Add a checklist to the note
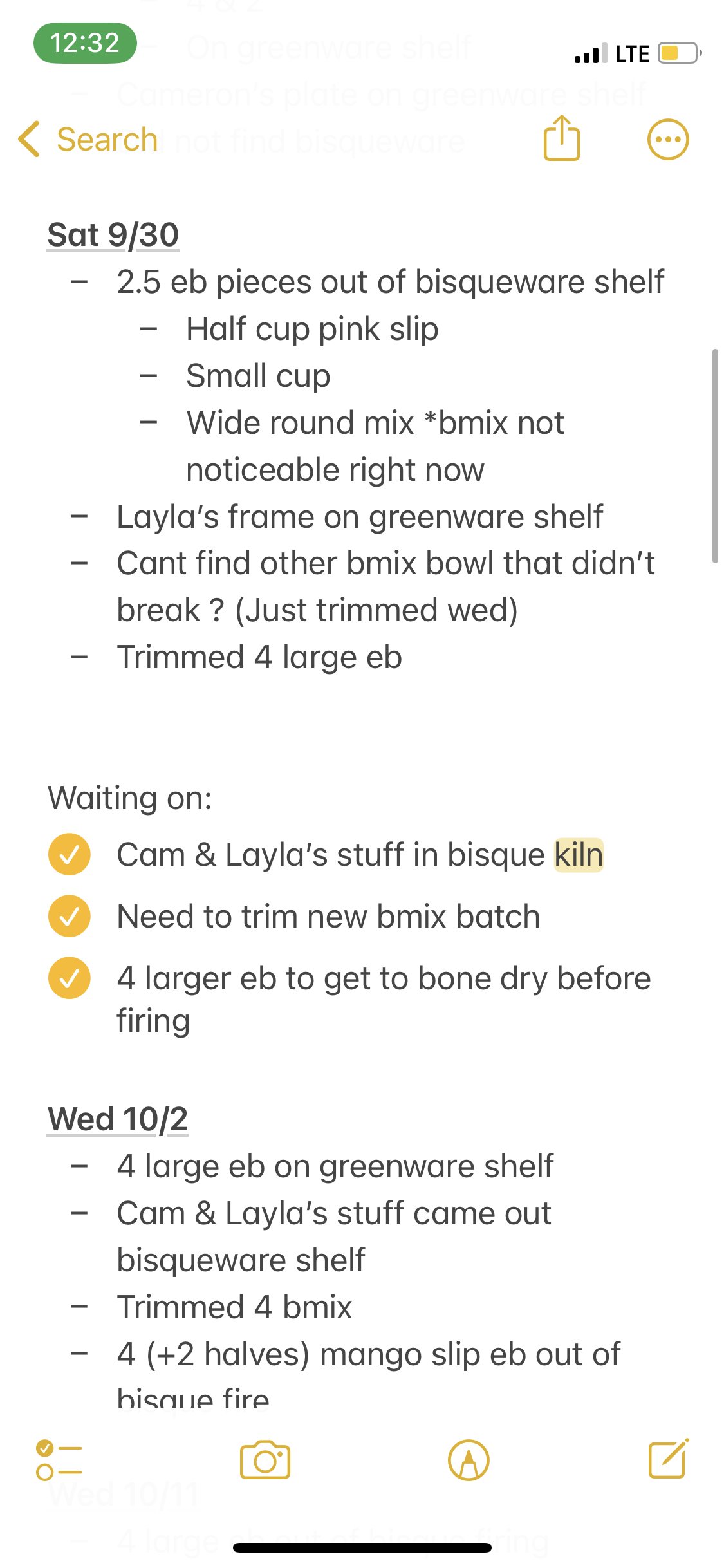 click(59, 1461)
